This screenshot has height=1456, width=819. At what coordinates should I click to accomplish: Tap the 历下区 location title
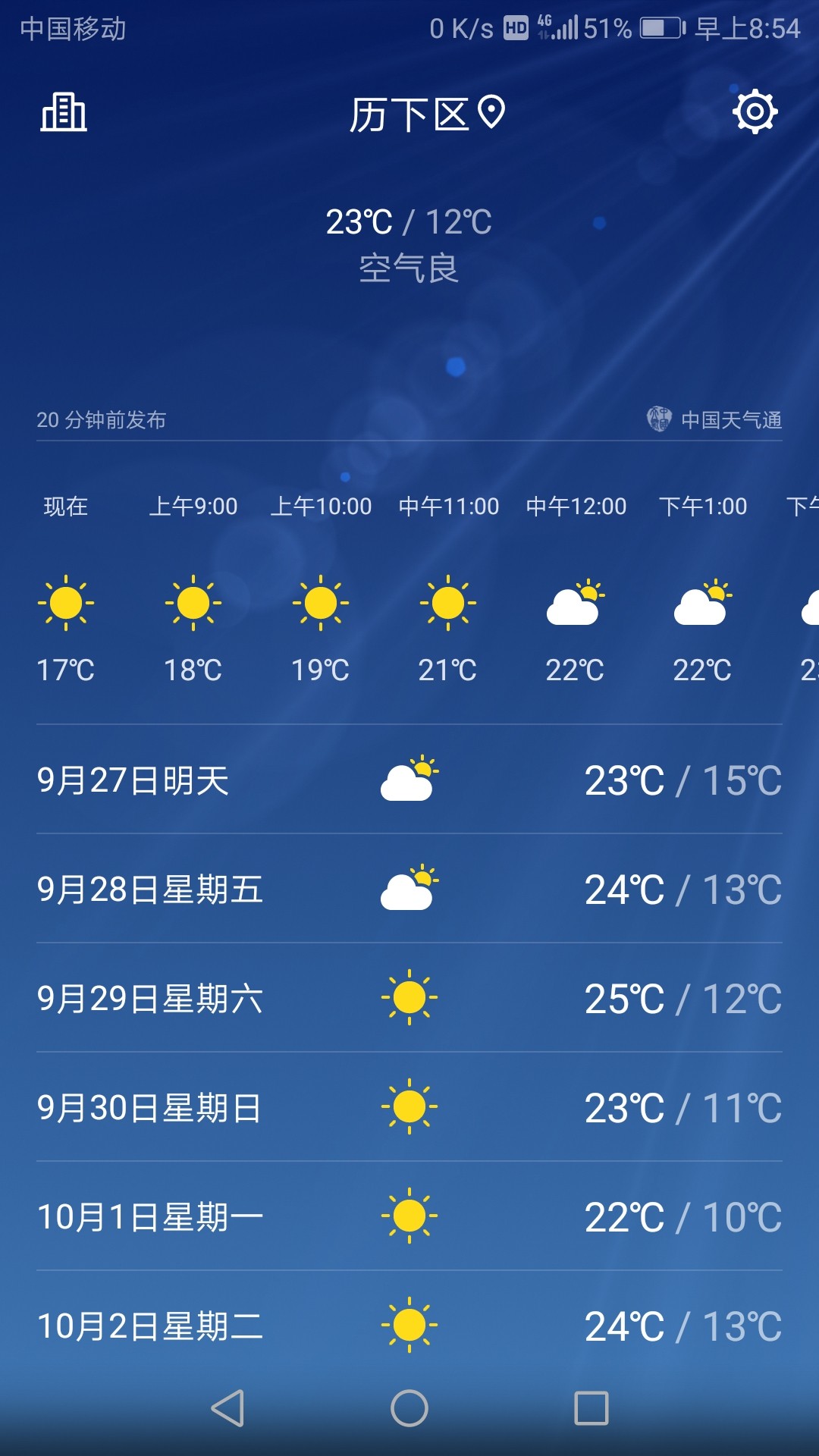click(x=427, y=115)
